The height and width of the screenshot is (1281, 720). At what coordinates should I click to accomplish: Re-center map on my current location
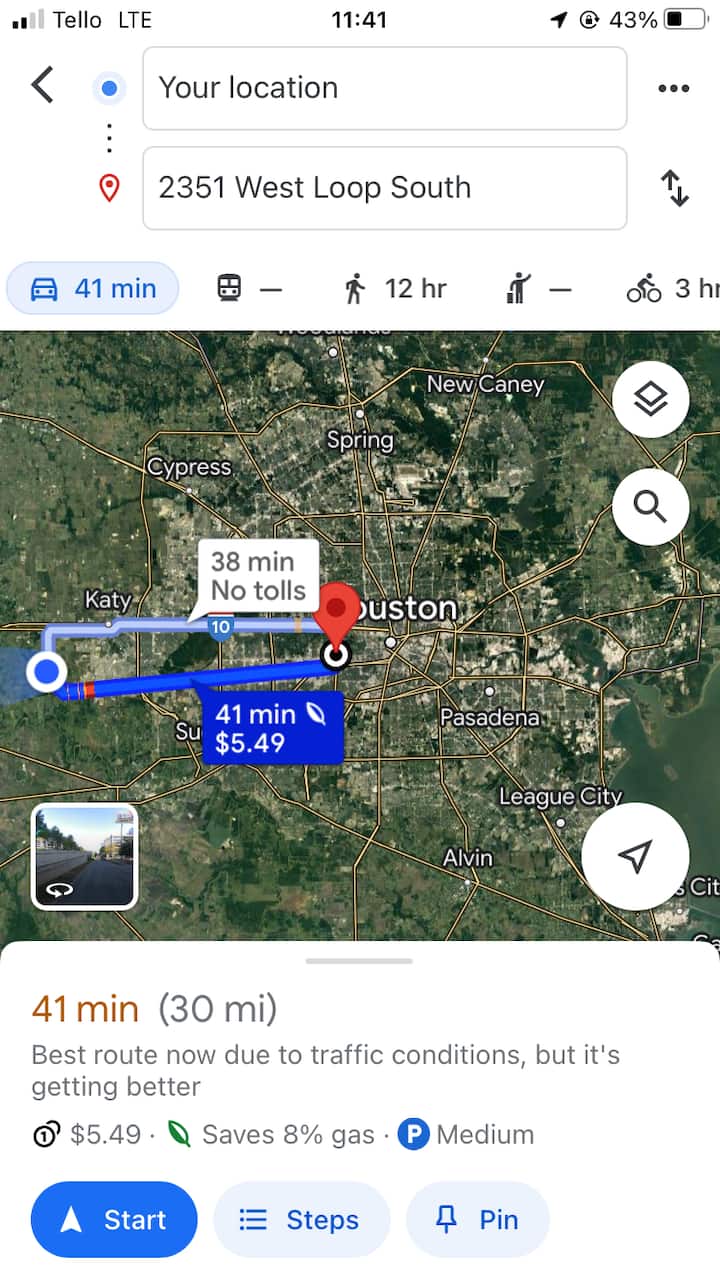[x=635, y=856]
